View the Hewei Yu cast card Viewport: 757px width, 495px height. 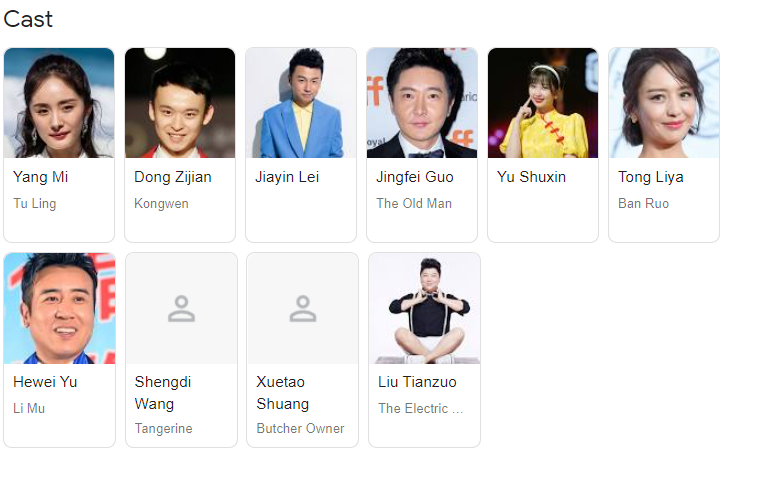coord(59,349)
